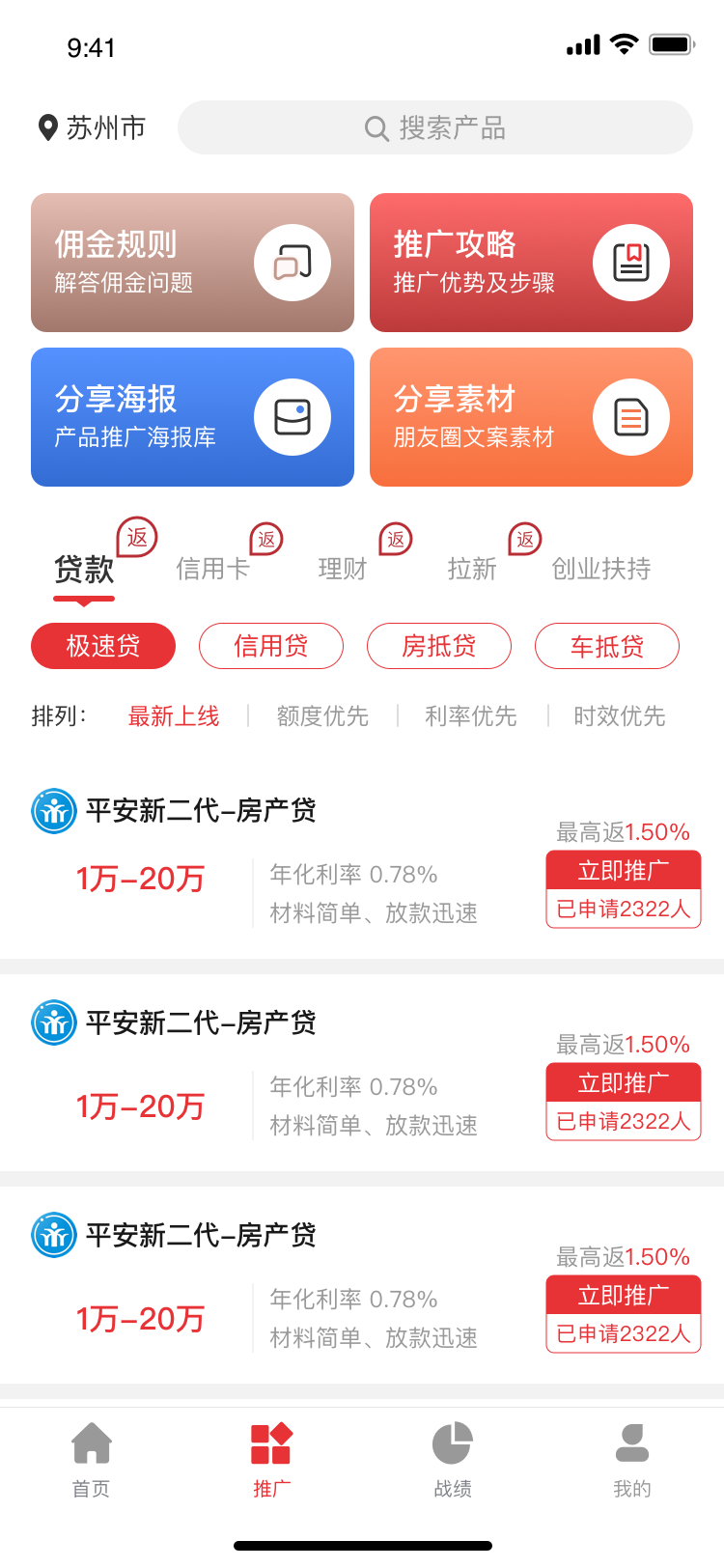The height and width of the screenshot is (1568, 724).
Task: Open the 分享海报 card
Action: (192, 417)
